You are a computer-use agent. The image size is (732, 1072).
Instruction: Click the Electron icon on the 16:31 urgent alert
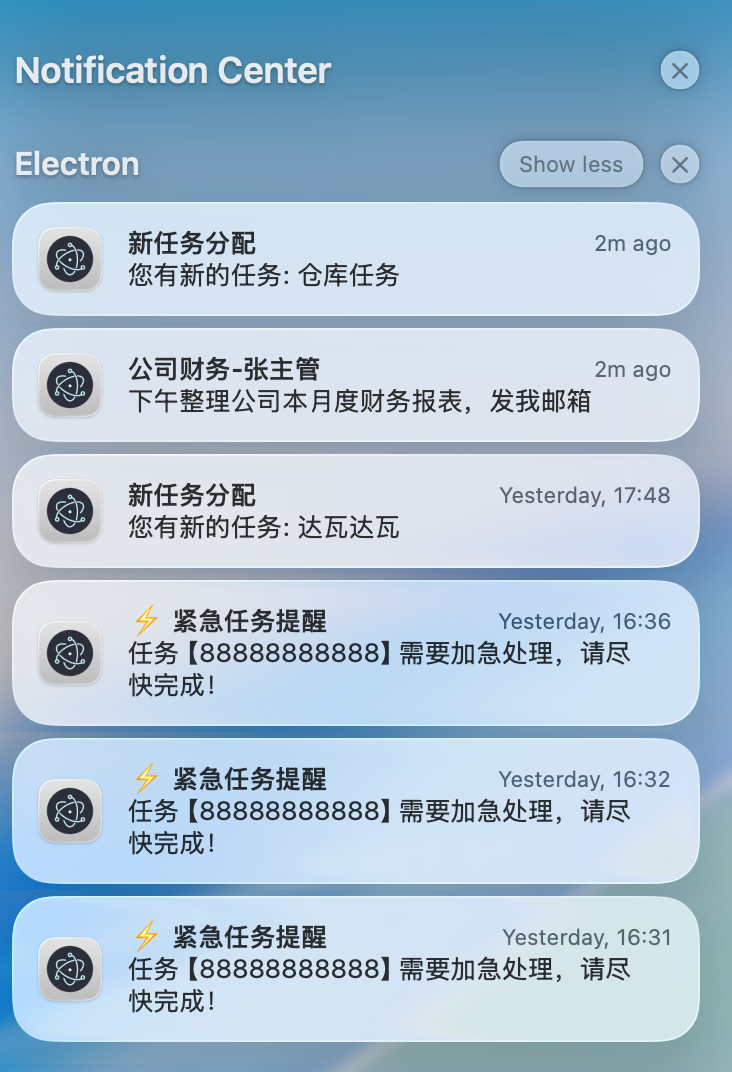pos(70,970)
